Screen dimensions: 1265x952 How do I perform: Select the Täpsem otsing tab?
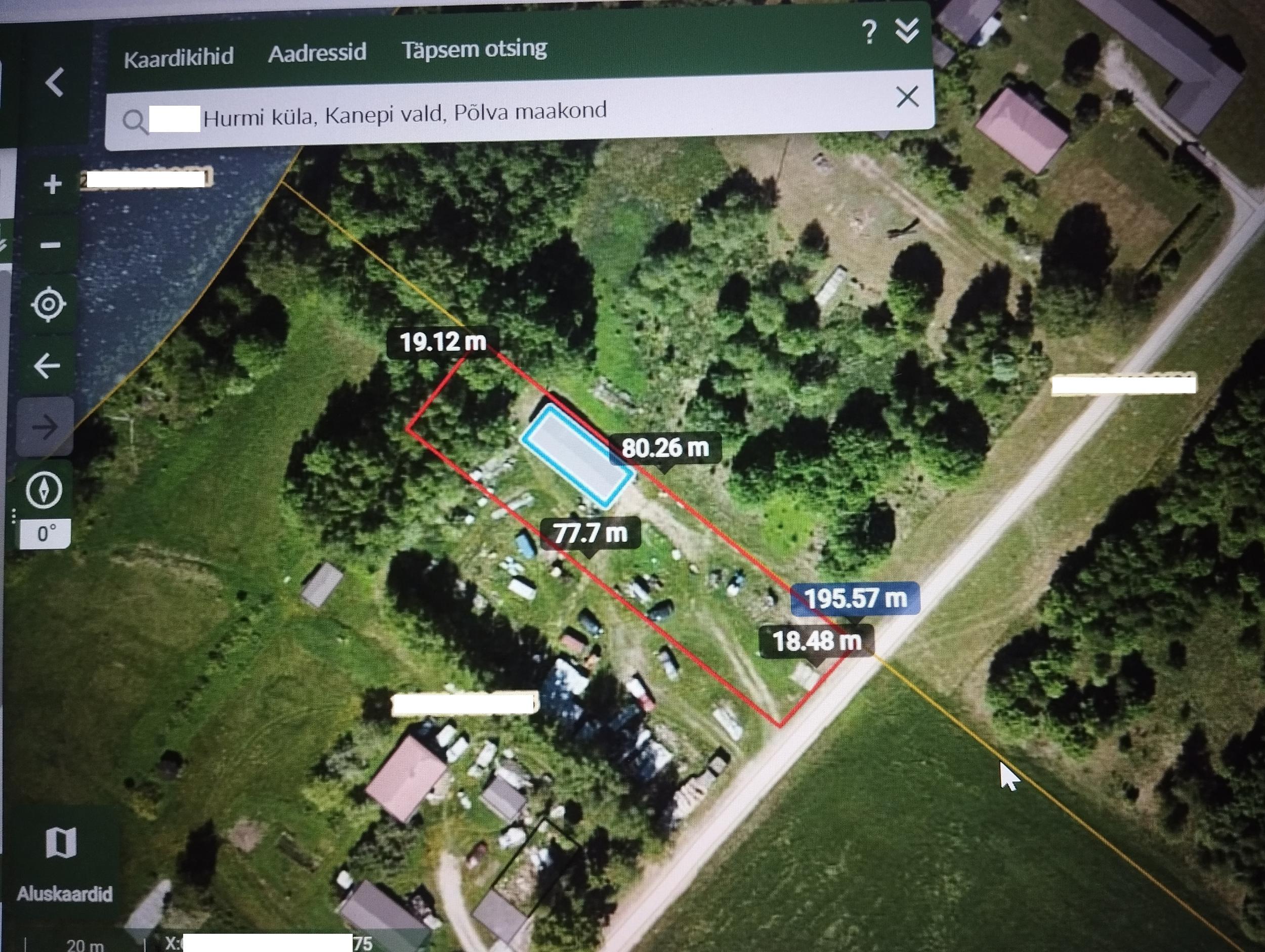pos(474,49)
